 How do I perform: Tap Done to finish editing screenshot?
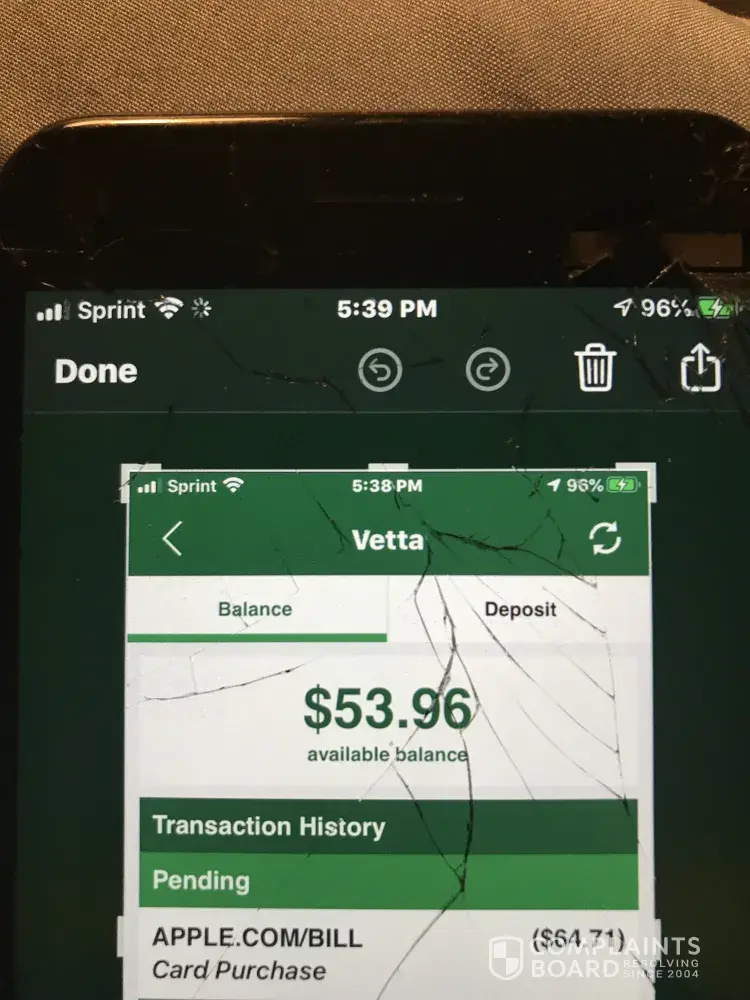click(96, 371)
